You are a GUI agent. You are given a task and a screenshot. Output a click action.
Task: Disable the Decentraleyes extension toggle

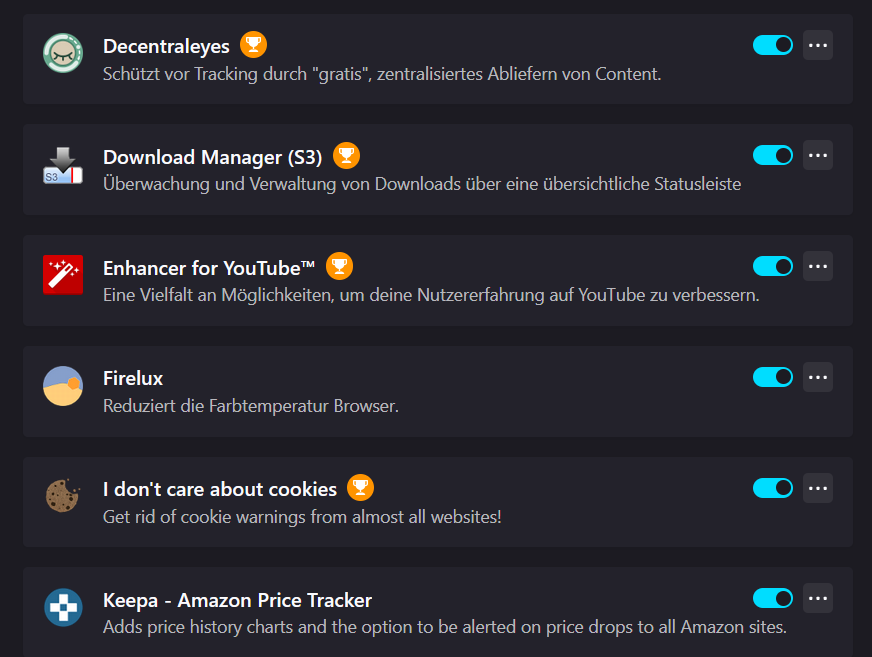click(x=772, y=45)
